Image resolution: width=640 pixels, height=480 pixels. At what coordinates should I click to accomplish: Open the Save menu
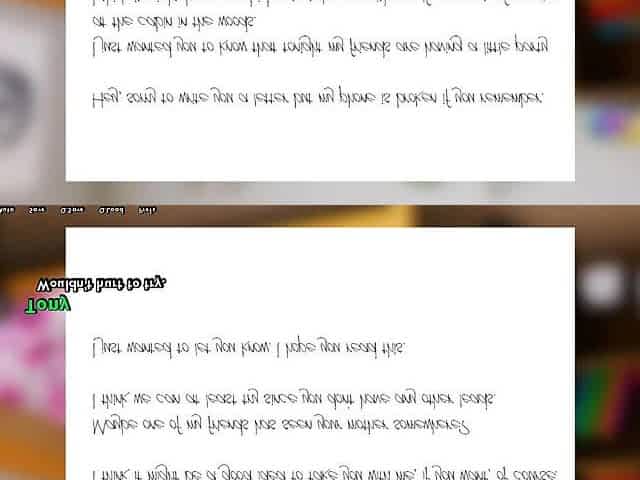tap(38, 209)
